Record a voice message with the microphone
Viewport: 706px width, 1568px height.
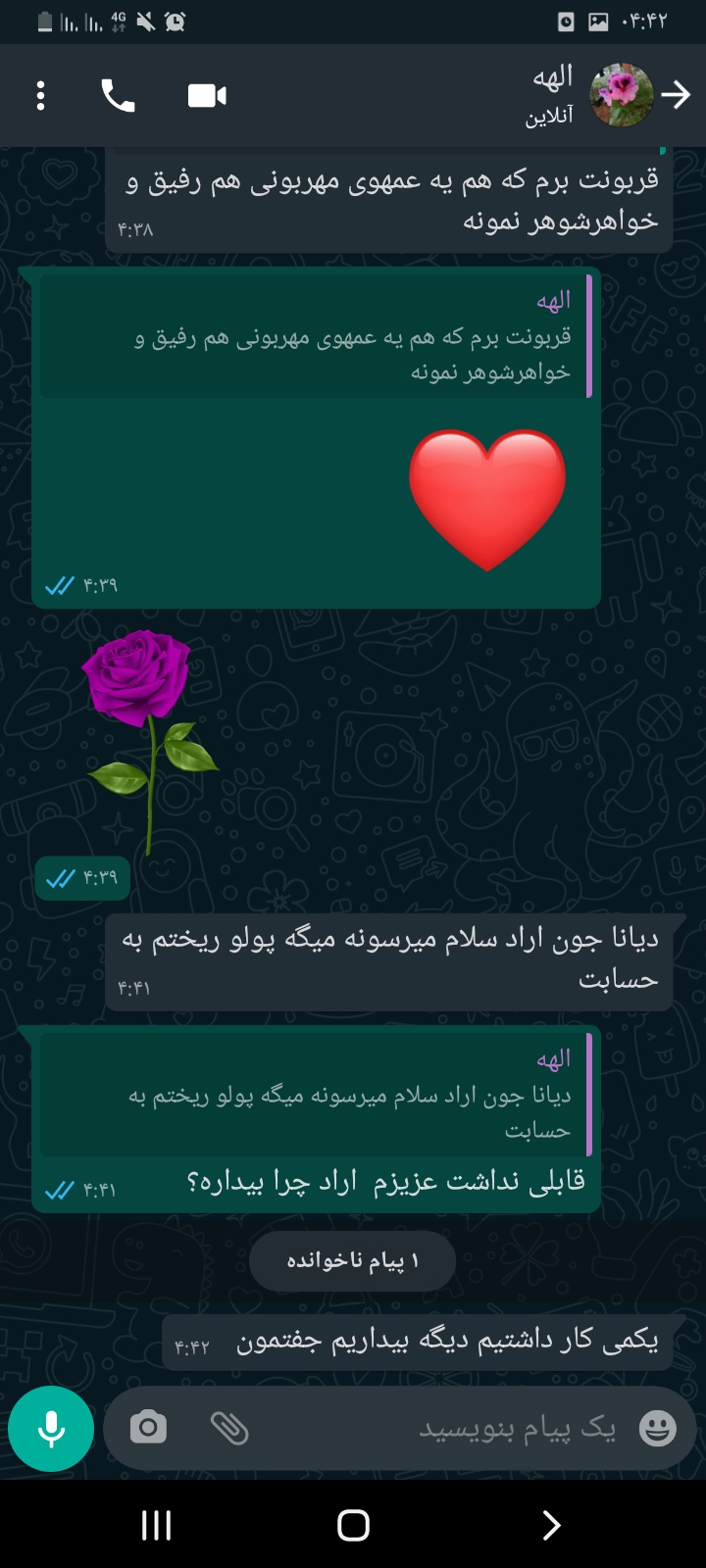pos(51,1429)
